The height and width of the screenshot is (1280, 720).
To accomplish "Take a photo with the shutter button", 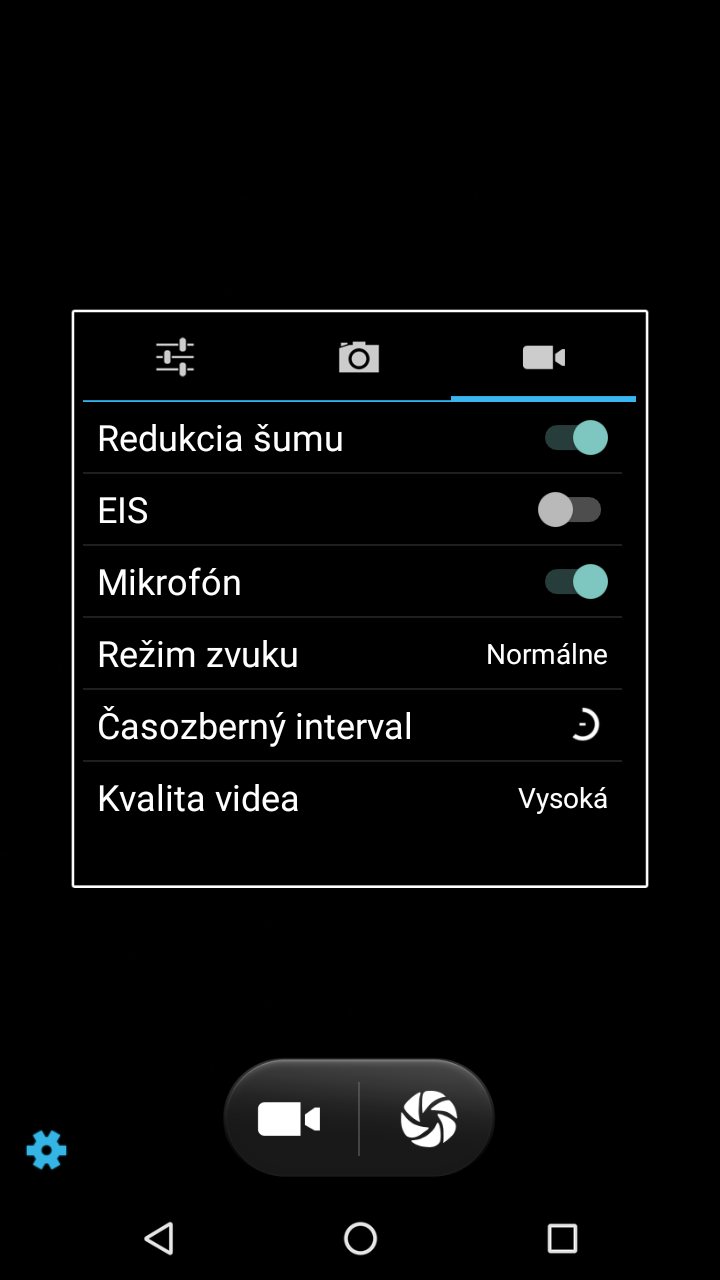I will coord(429,1119).
